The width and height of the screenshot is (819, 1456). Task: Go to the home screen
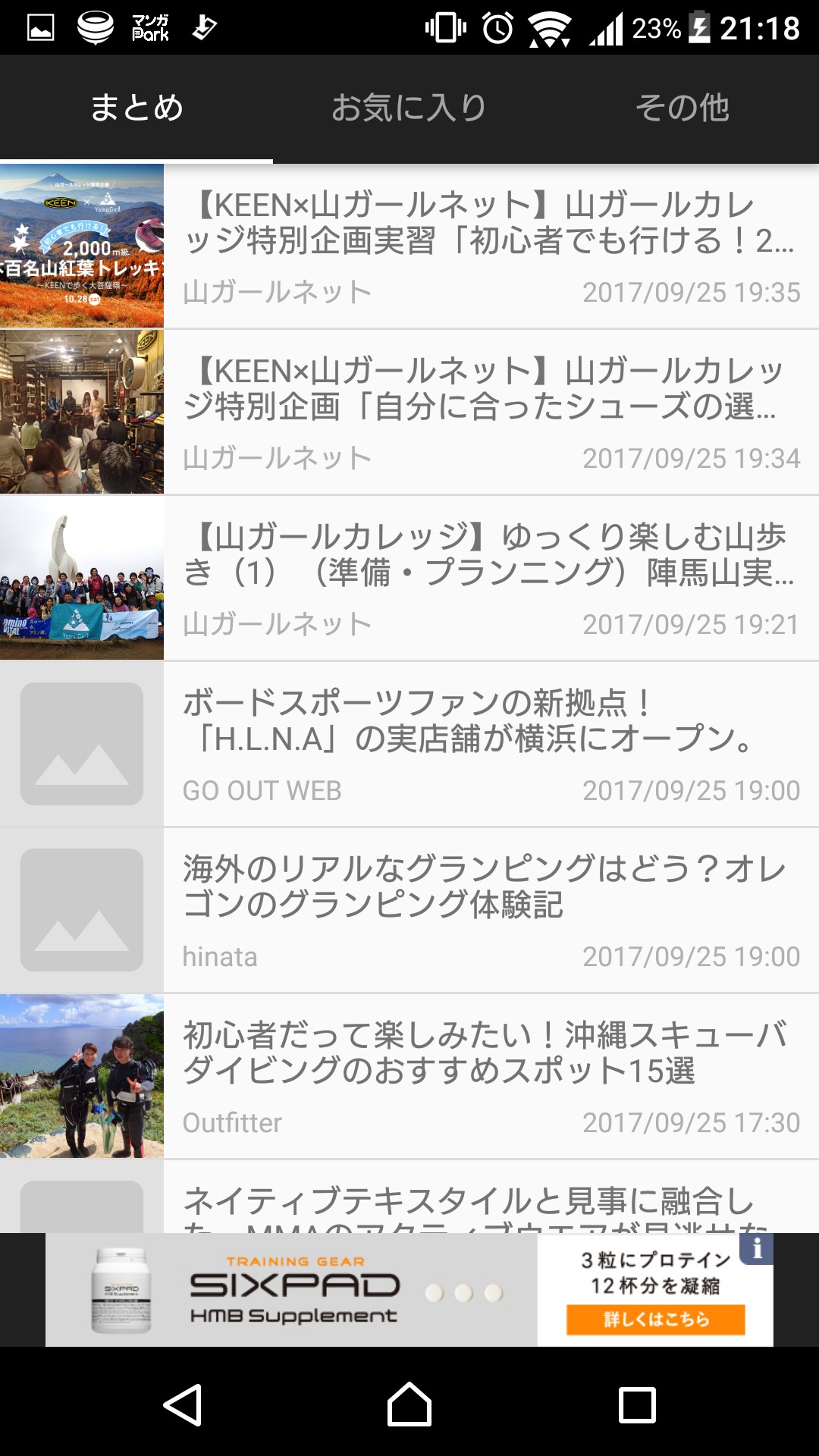(409, 1404)
